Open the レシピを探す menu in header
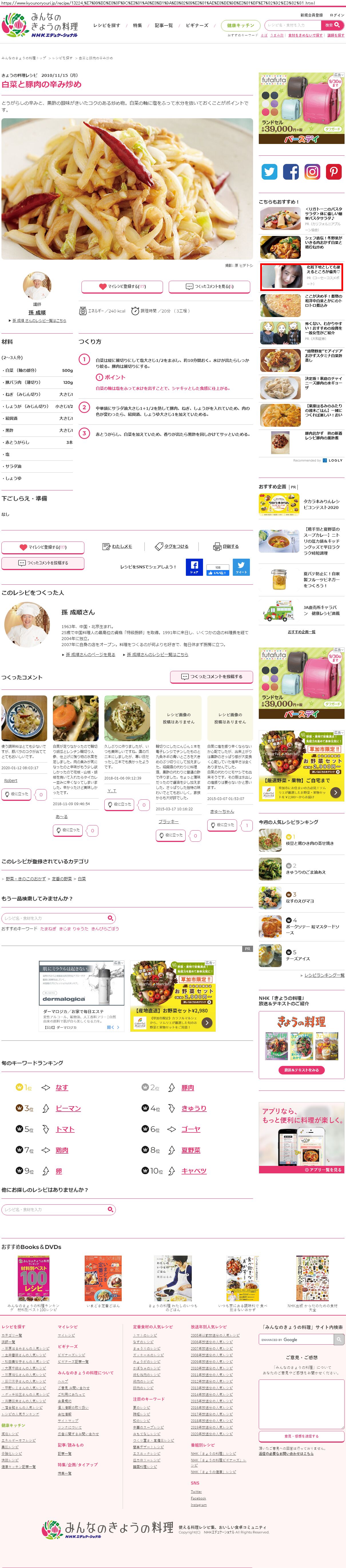Screen dimensions: 346x1568 tap(107, 26)
